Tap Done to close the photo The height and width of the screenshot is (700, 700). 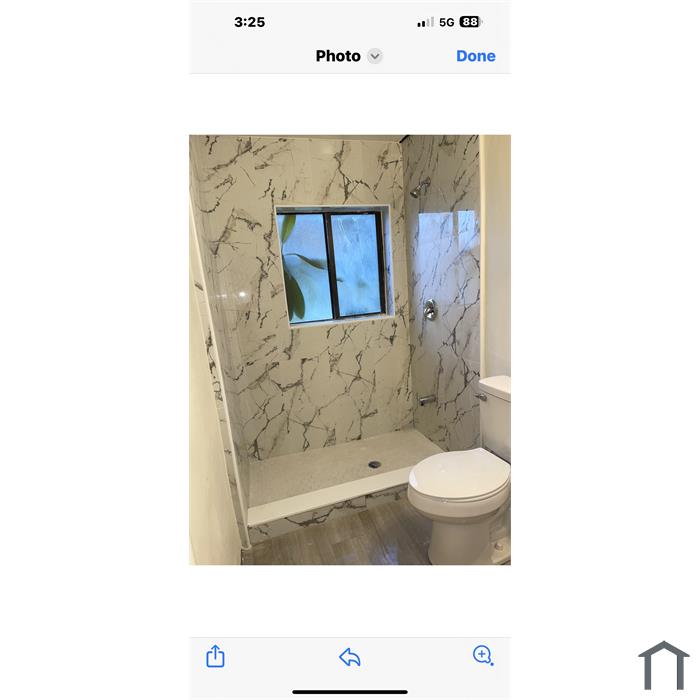click(475, 56)
